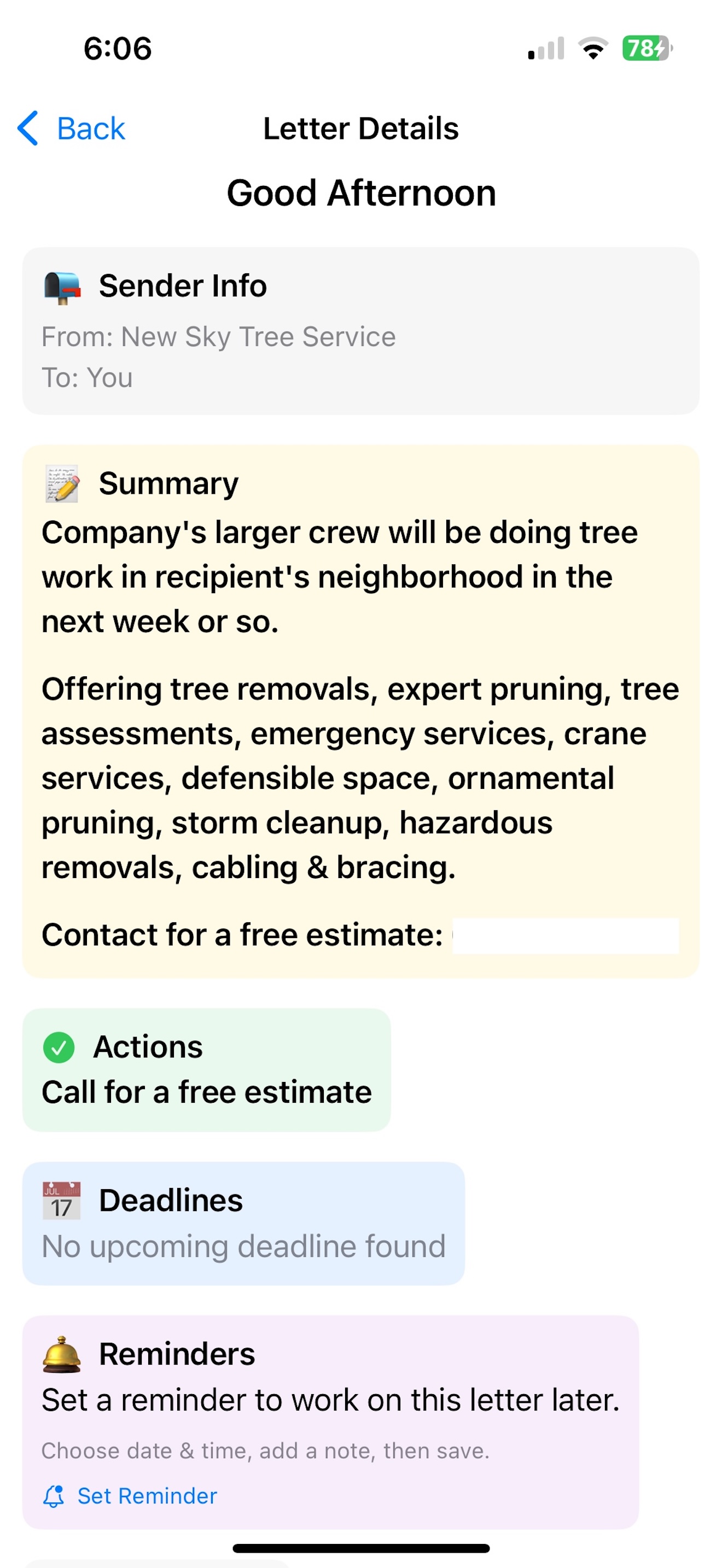722x1568 pixels.
Task: Tap Set Reminder link
Action: click(130, 1496)
